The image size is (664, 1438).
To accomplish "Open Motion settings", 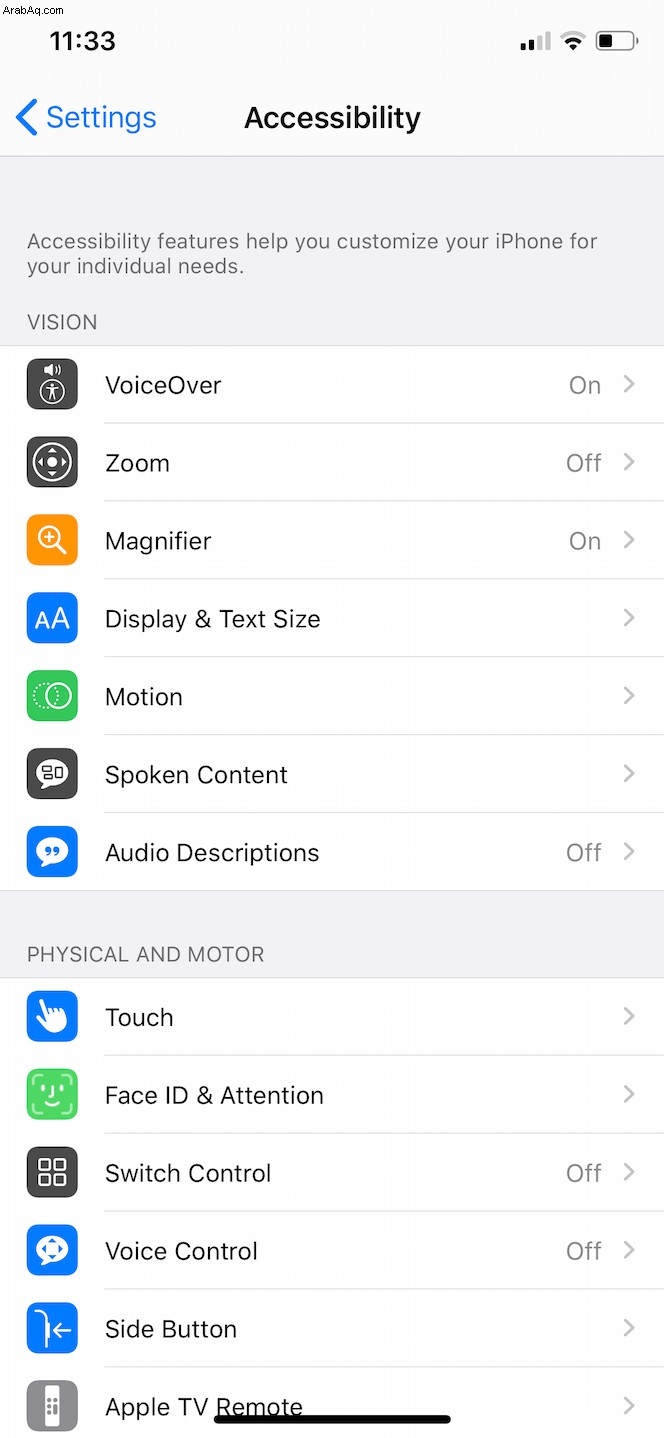I will pyautogui.click(x=332, y=697).
